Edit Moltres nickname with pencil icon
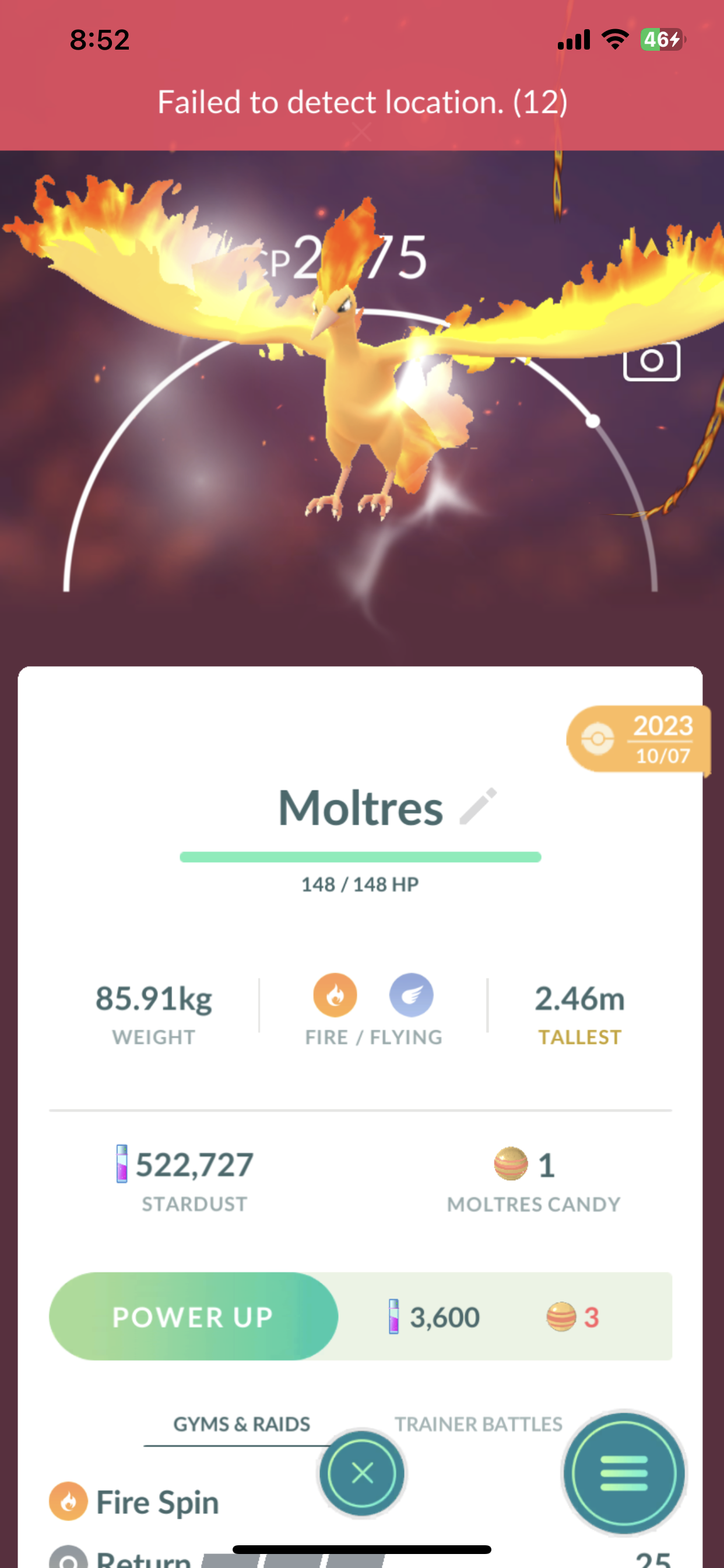Viewport: 724px width, 1568px height. pyautogui.click(x=478, y=807)
